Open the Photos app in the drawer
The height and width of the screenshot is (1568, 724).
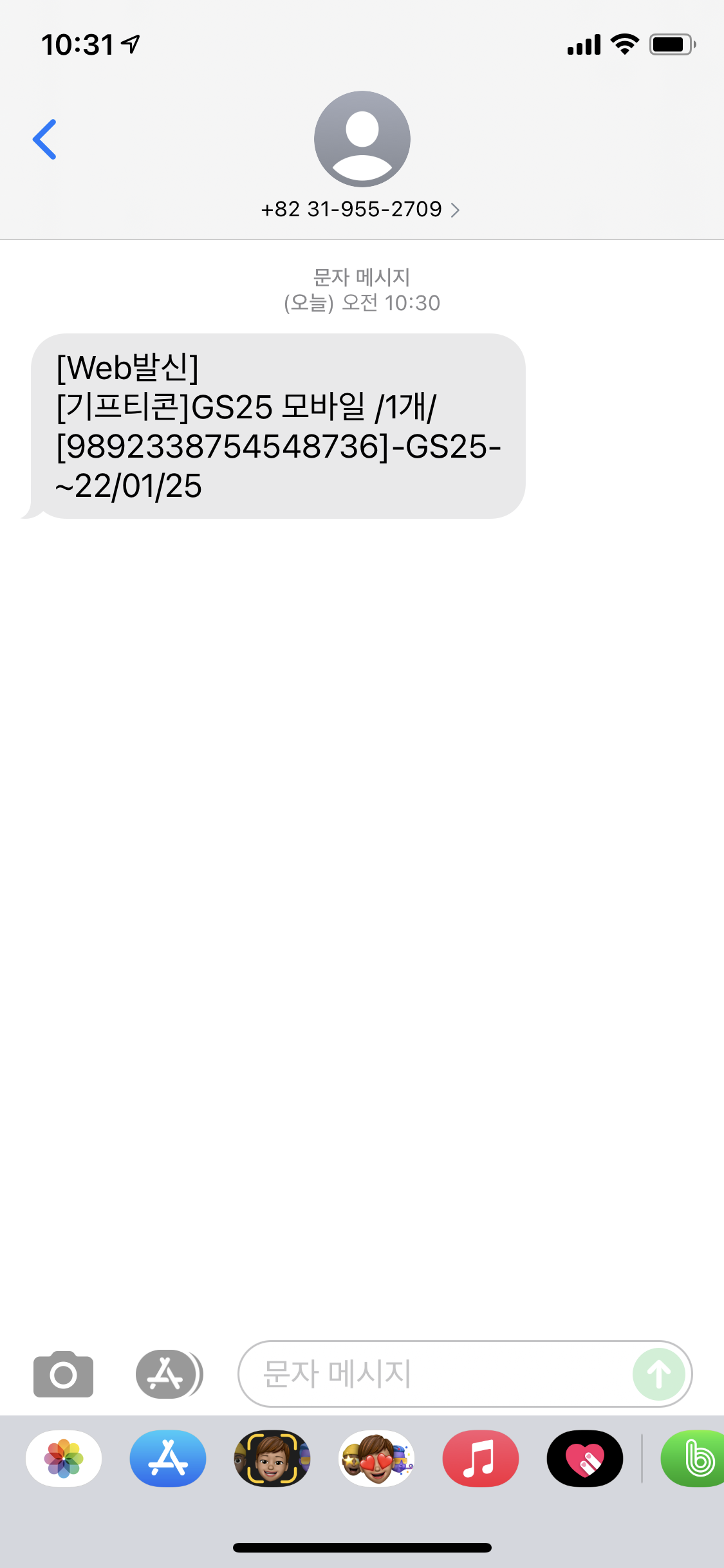click(x=64, y=1459)
